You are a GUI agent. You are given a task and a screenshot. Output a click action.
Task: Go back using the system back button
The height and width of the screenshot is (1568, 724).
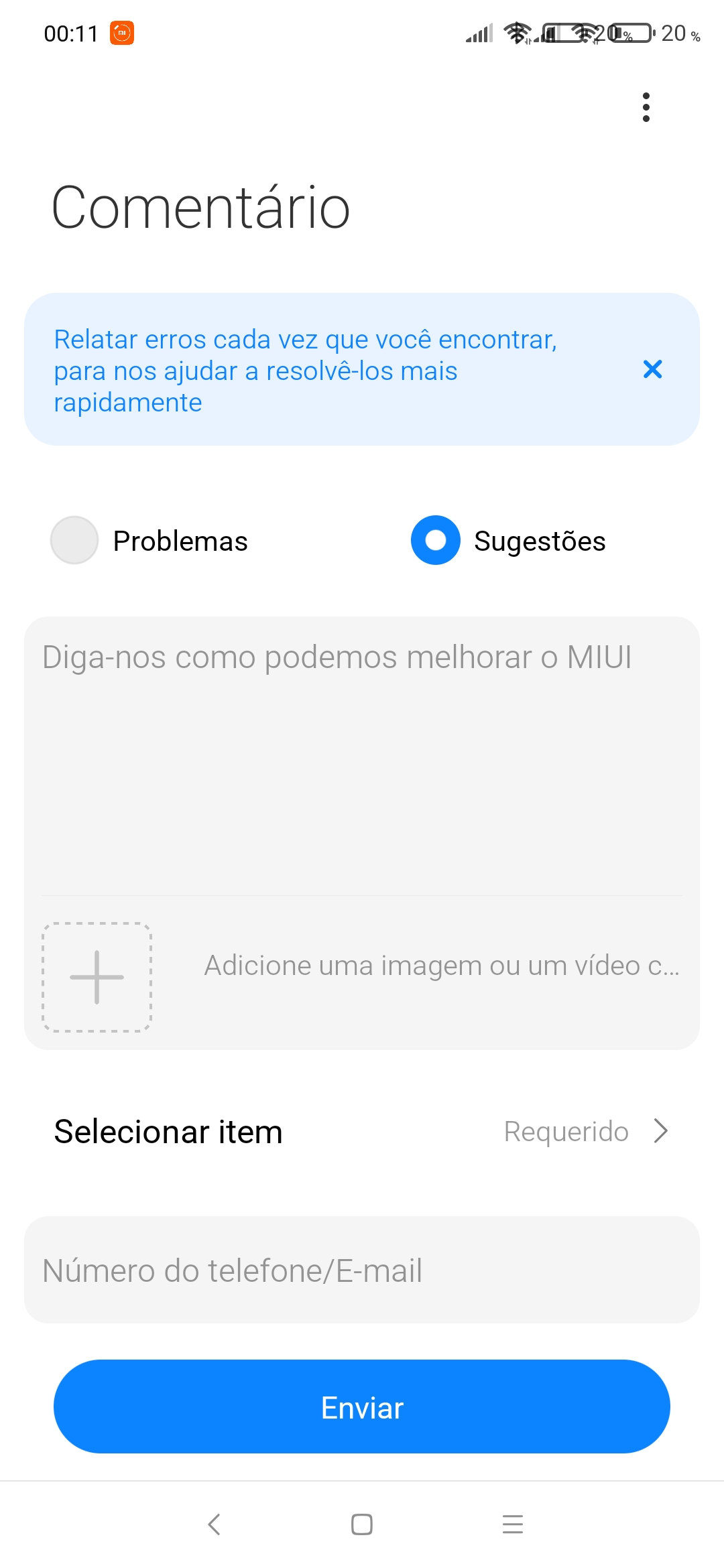coord(214,1524)
